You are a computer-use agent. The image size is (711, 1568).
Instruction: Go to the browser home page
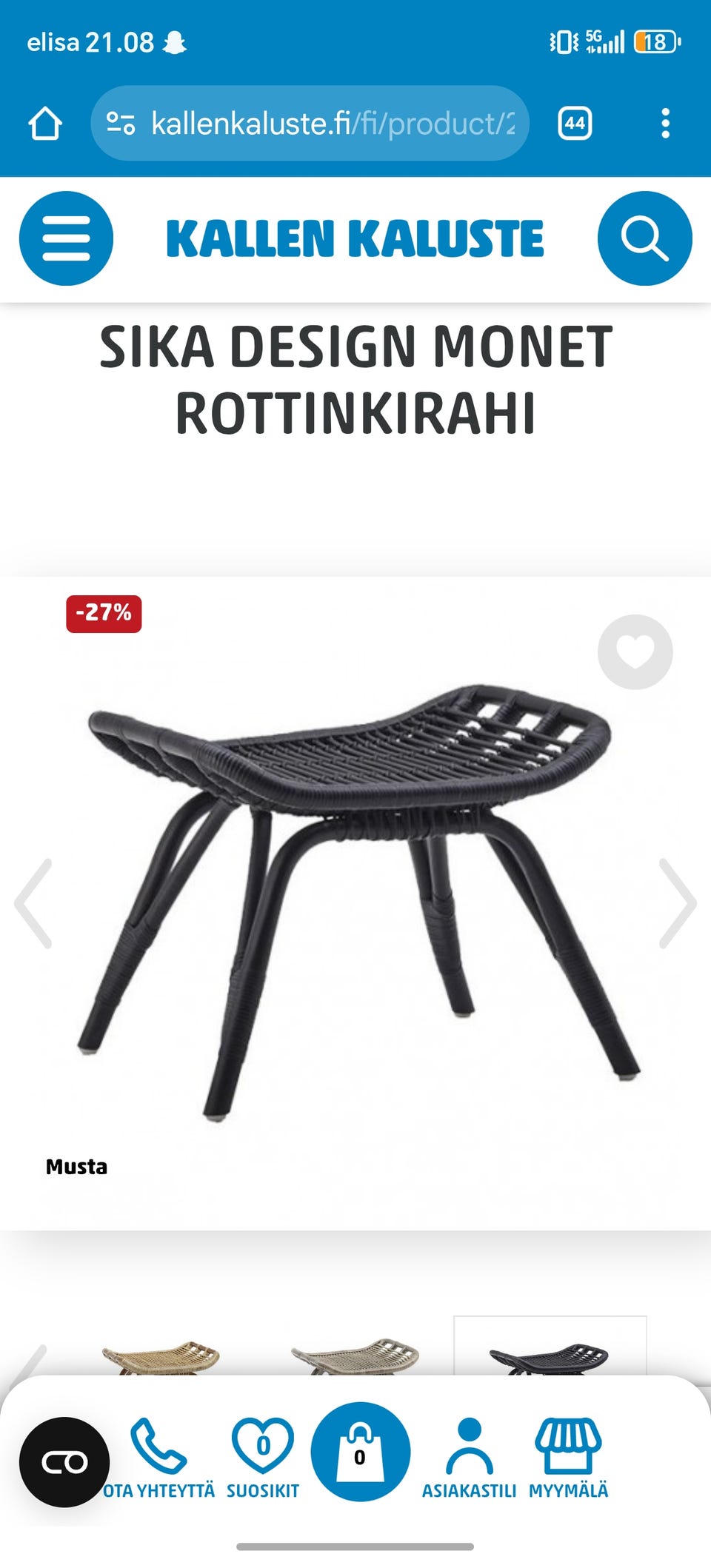point(45,123)
